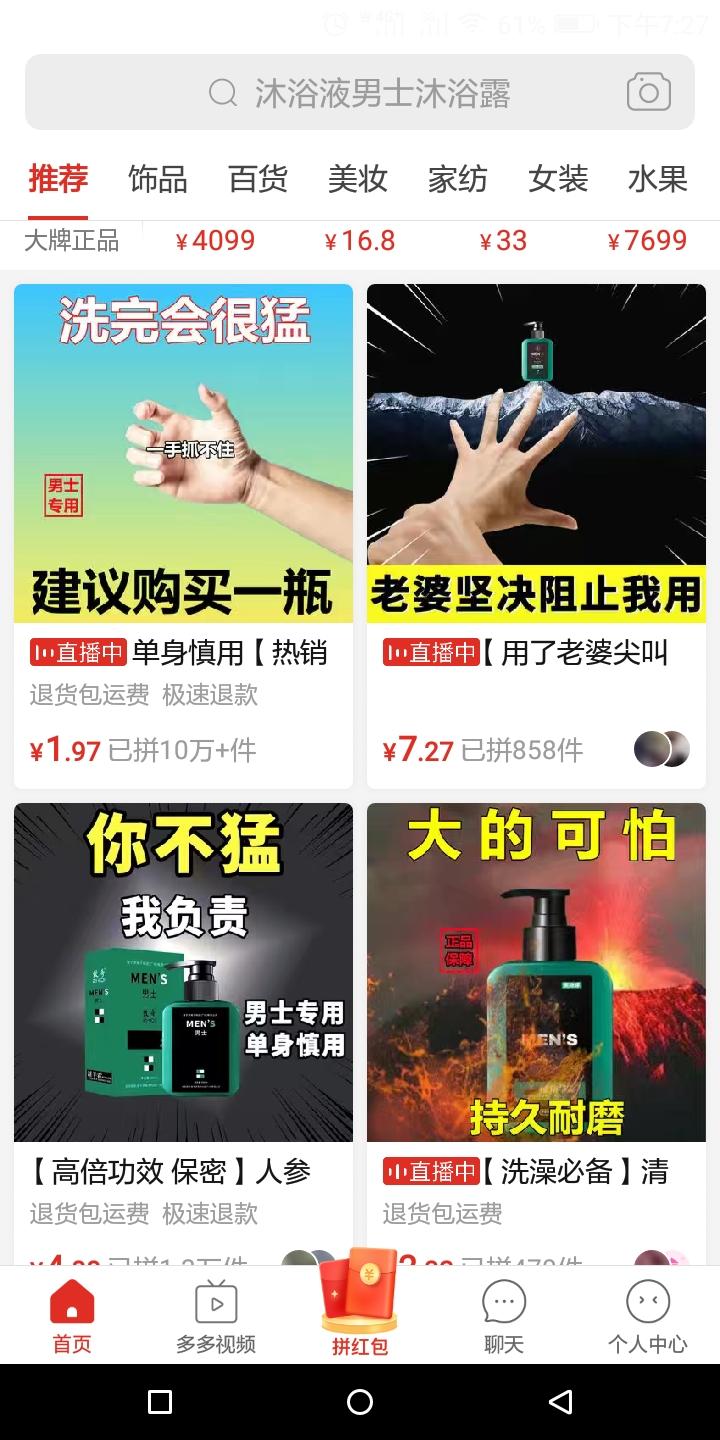Go to the 首页 home tab

72,1317
